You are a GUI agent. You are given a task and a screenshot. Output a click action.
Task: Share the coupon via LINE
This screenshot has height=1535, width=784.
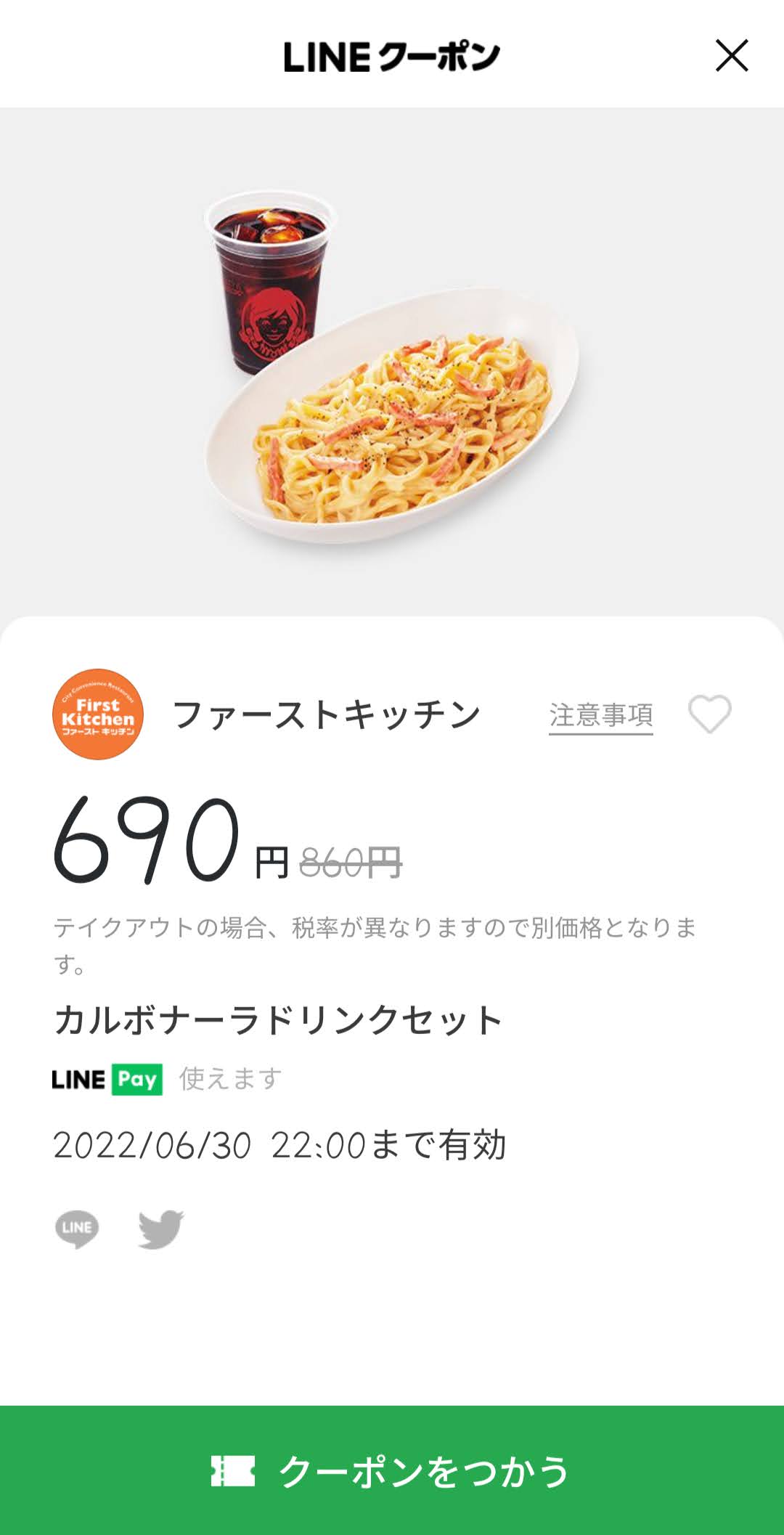pyautogui.click(x=77, y=1229)
